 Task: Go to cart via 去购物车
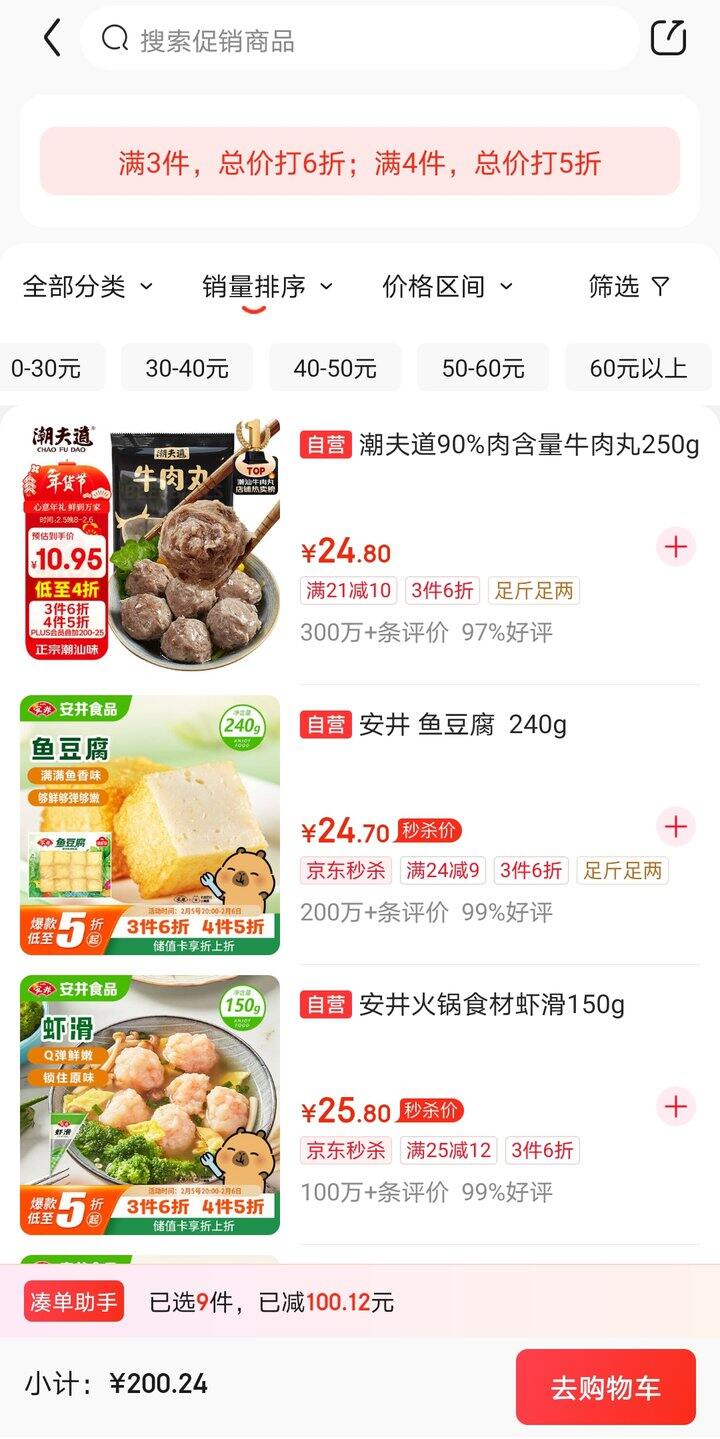(x=605, y=1387)
